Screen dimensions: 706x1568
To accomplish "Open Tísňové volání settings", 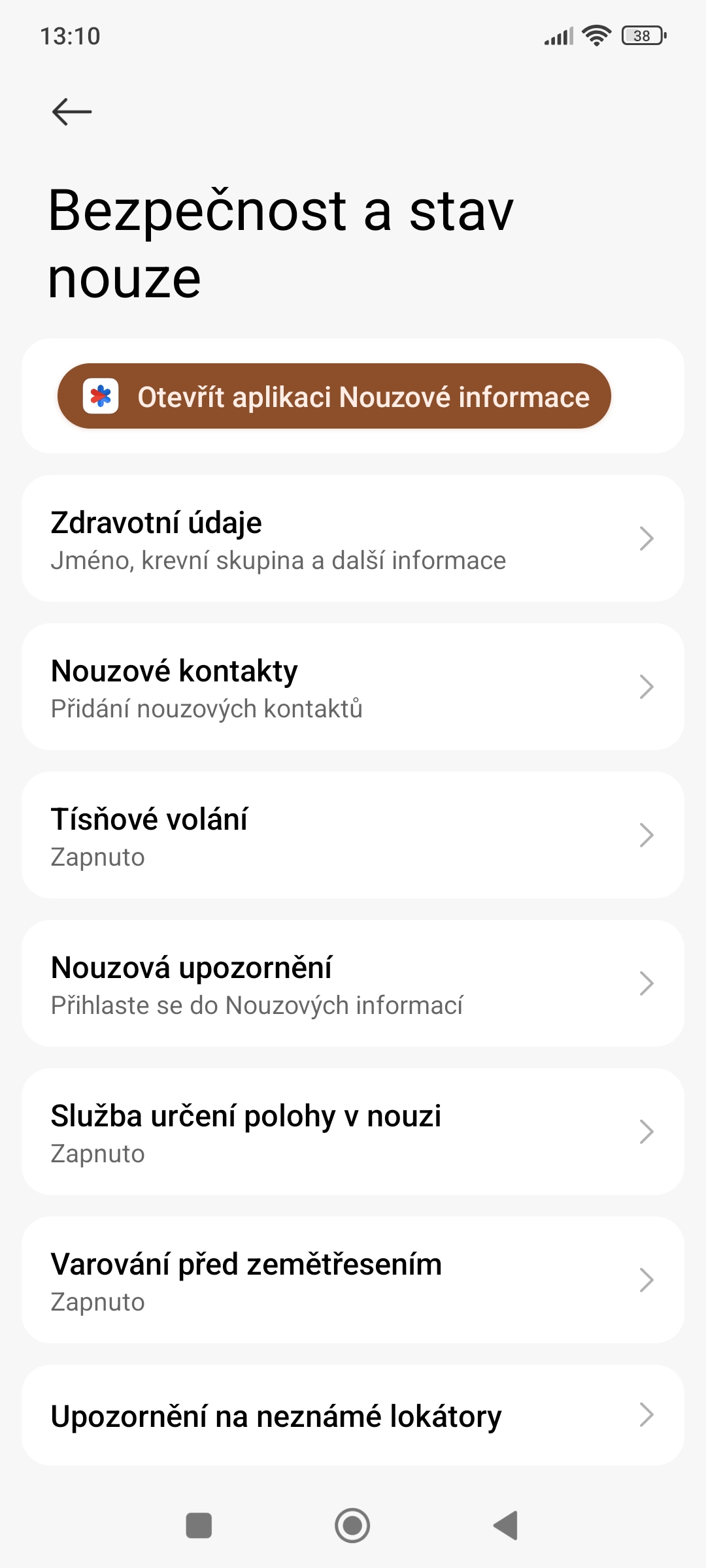I will pyautogui.click(x=353, y=836).
